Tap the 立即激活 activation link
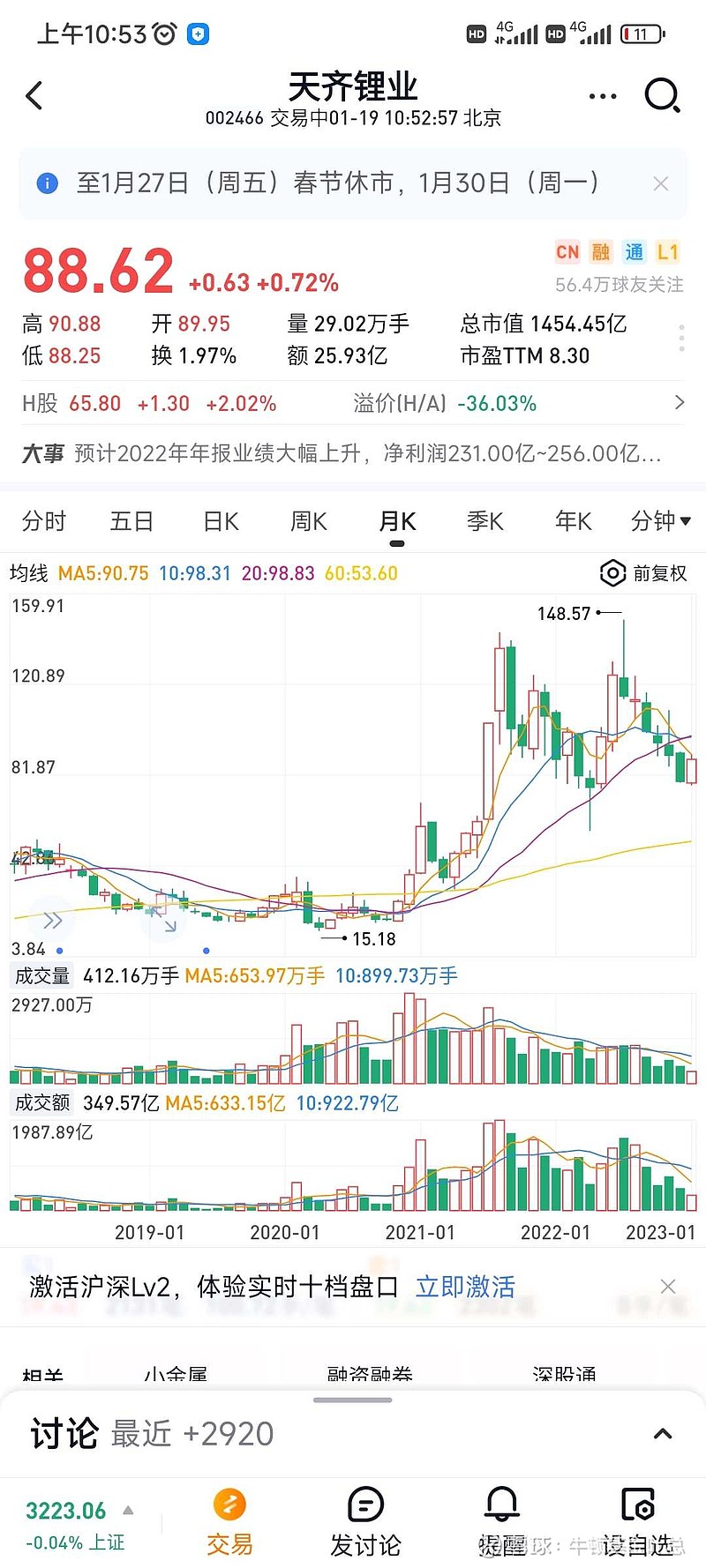Image resolution: width=706 pixels, height=1568 pixels. point(465,1287)
